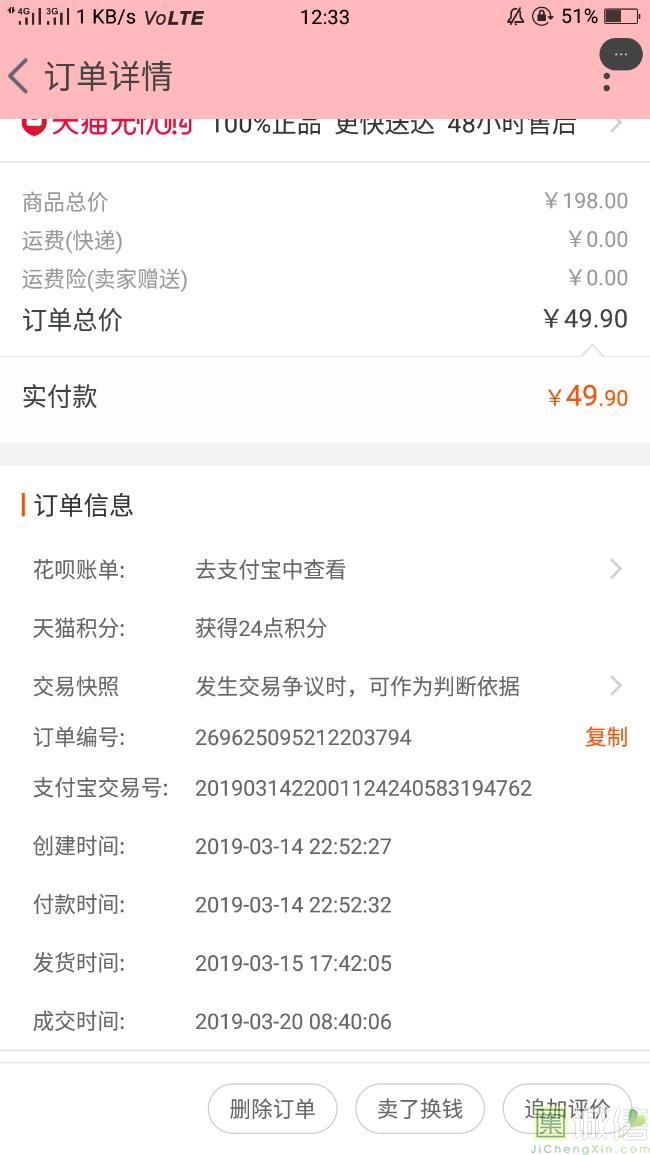
Task: Add a follow-up review via 追加评价
Action: [567, 1109]
